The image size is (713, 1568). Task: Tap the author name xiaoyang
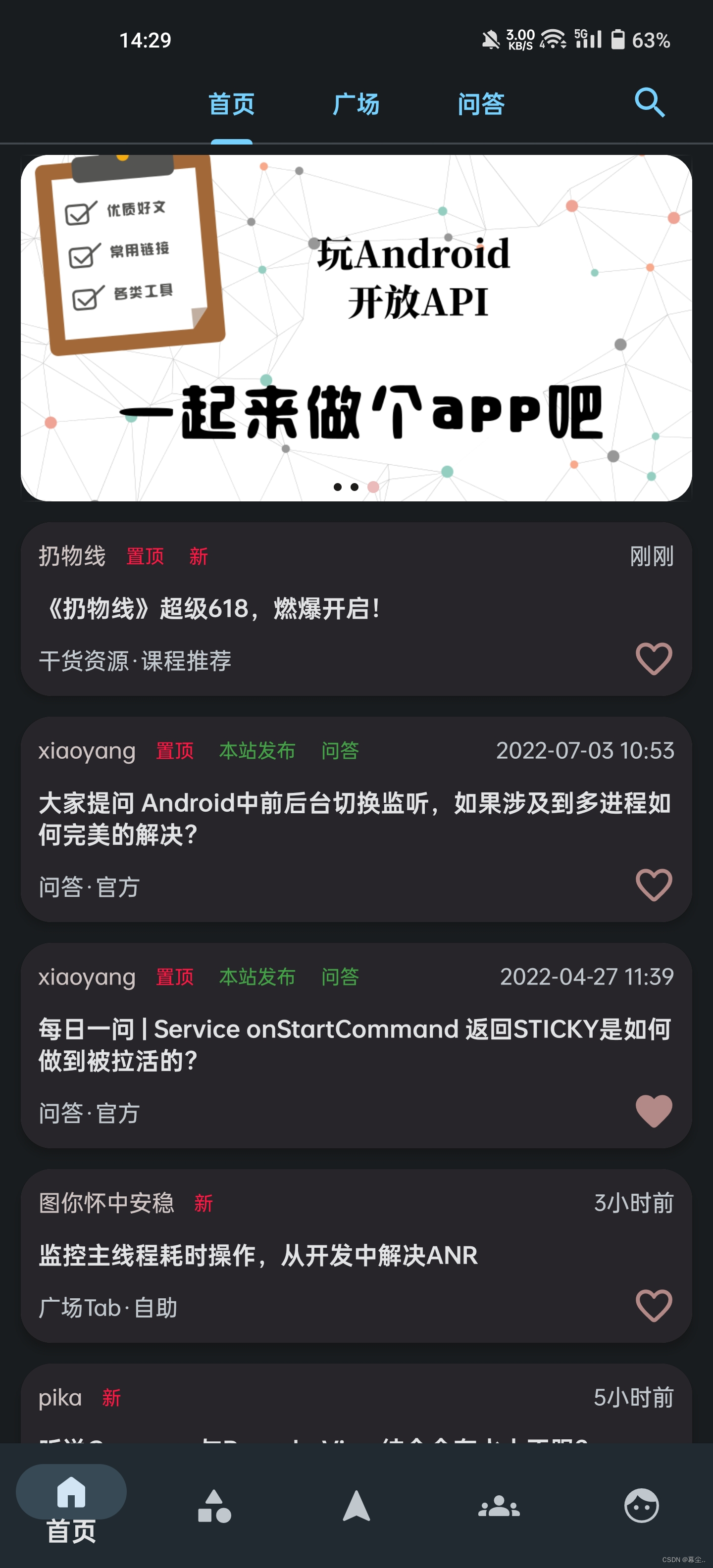point(88,750)
